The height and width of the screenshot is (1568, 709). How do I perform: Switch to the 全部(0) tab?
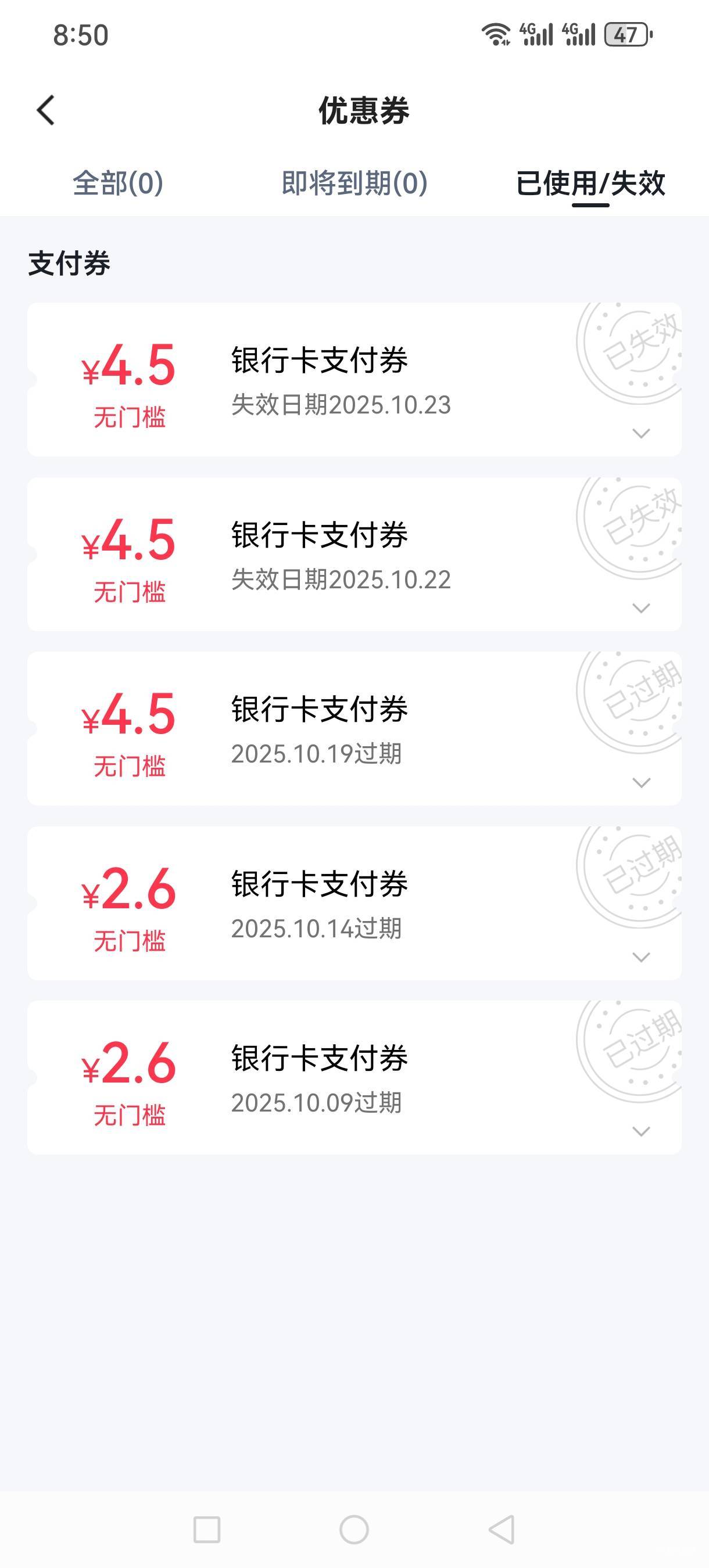pos(118,183)
